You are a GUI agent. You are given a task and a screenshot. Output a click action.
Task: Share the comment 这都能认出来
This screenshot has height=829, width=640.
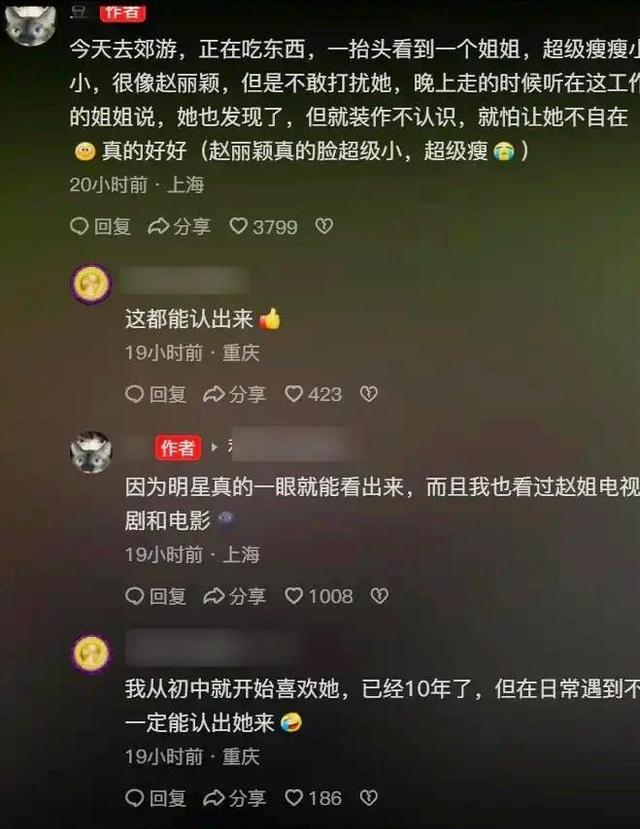(x=235, y=394)
